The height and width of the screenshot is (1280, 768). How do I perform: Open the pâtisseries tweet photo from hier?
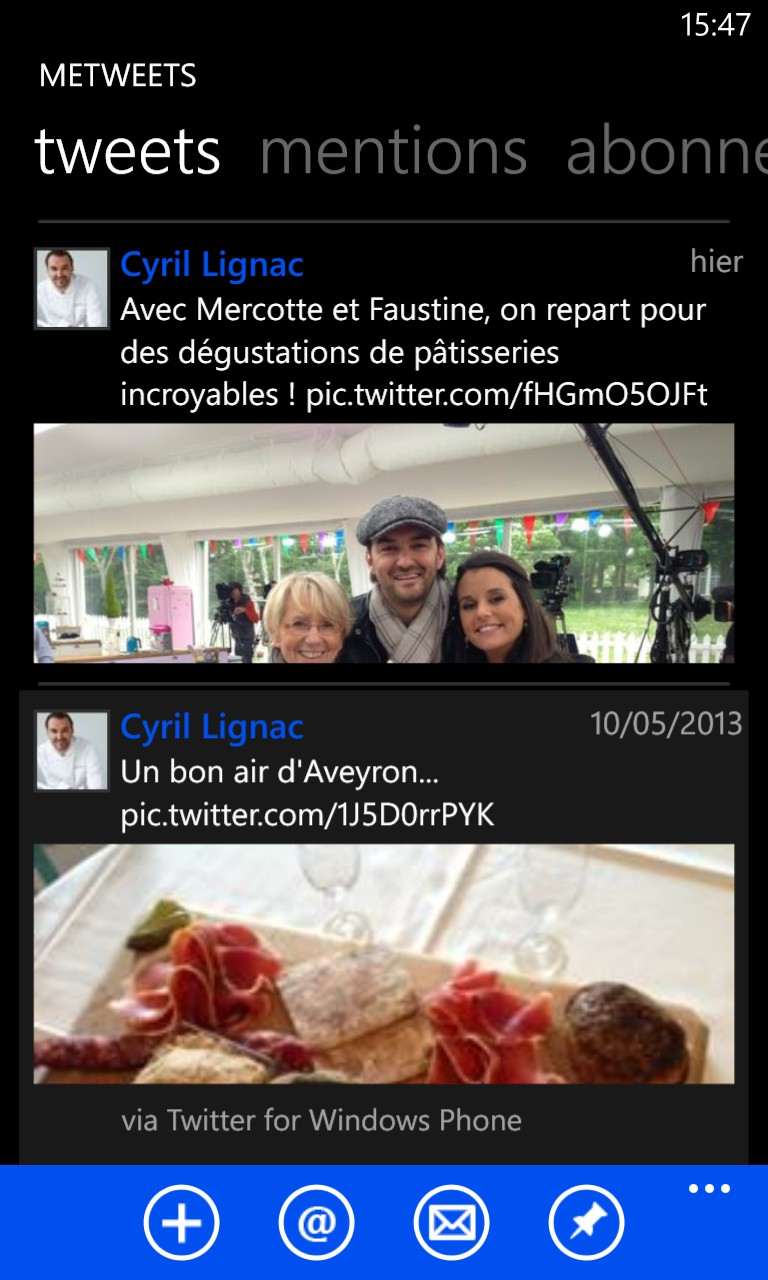(x=384, y=543)
